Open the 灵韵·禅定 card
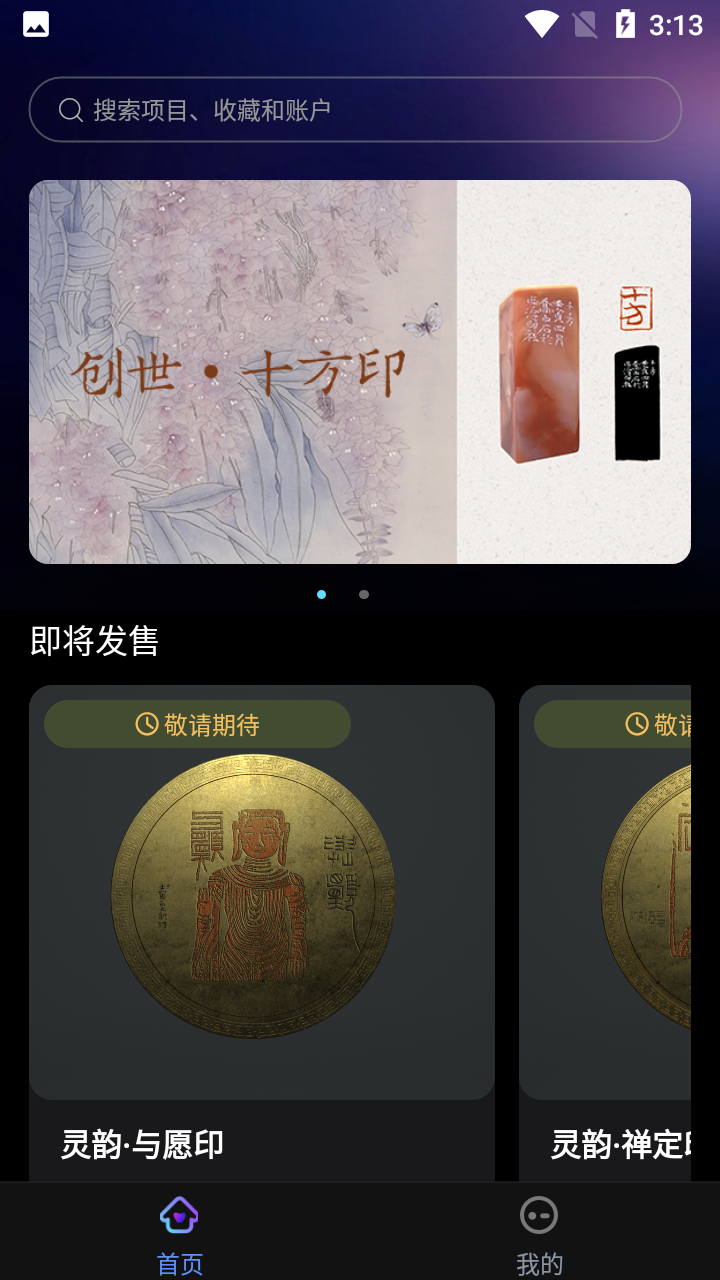The width and height of the screenshot is (720, 1280). 605,933
